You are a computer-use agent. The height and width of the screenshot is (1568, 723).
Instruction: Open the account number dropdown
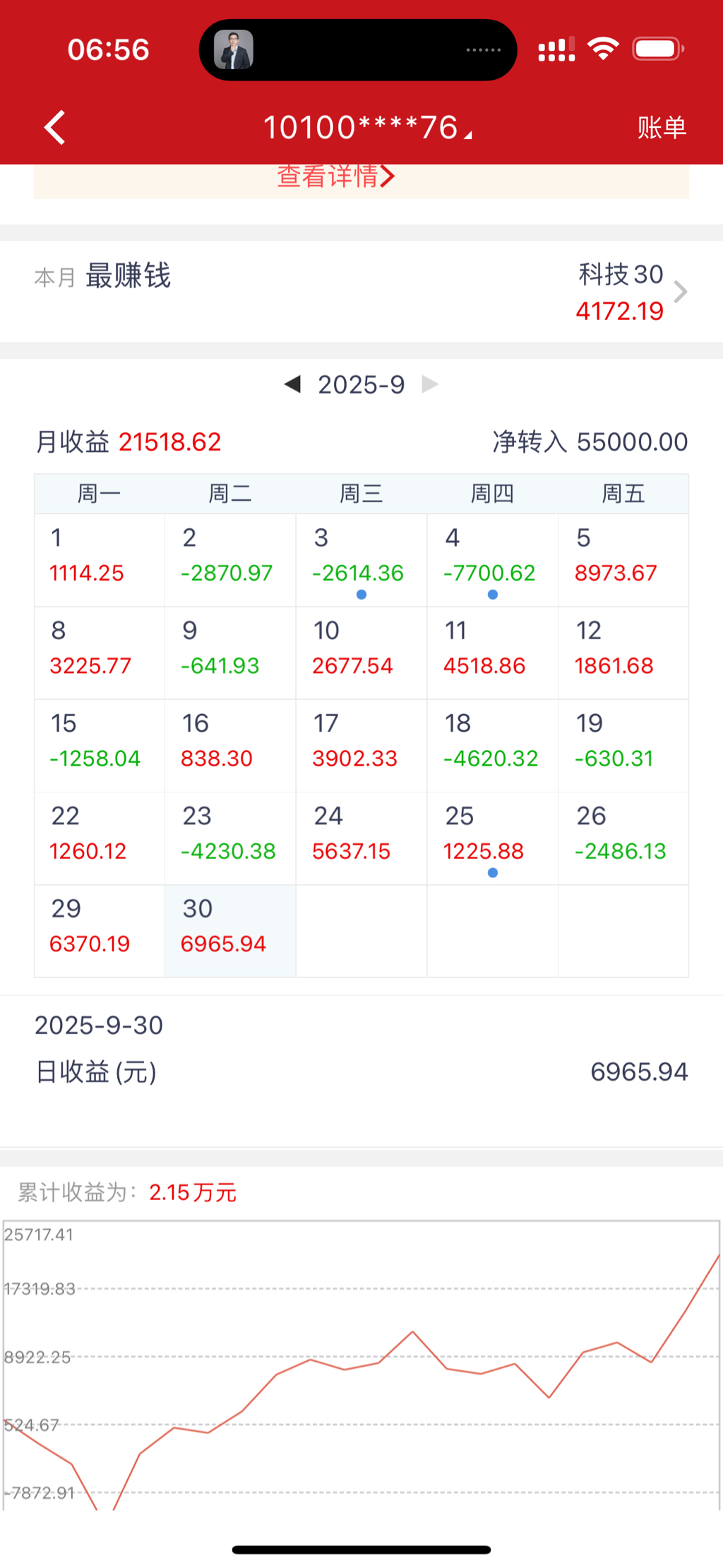pyautogui.click(x=367, y=128)
